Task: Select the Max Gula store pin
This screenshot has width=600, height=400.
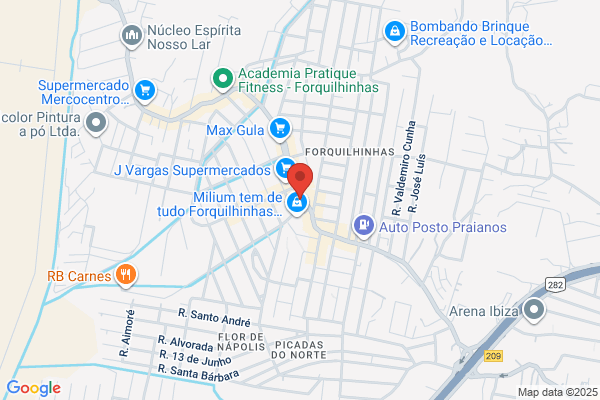Action: tap(280, 129)
